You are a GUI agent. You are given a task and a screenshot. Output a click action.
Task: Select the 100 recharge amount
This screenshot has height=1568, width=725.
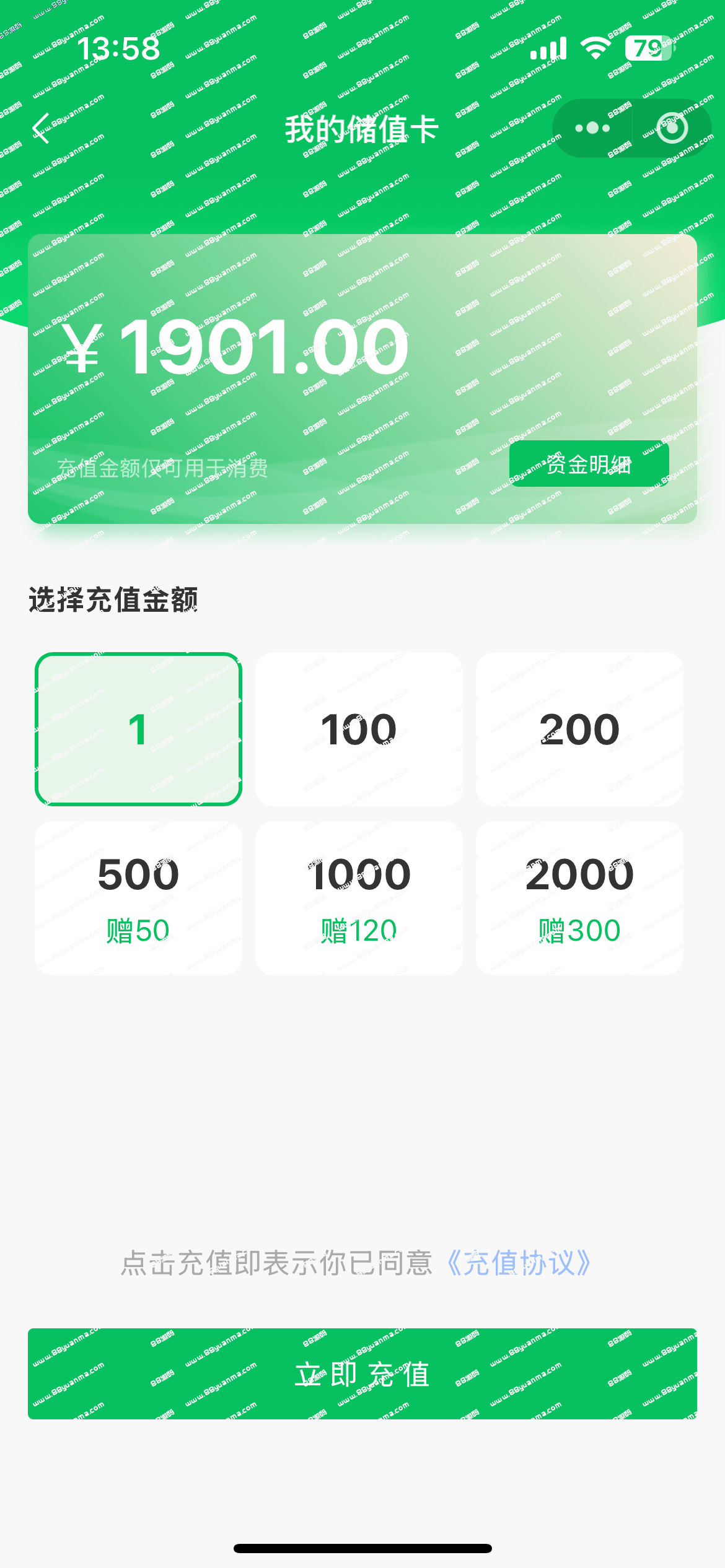359,729
